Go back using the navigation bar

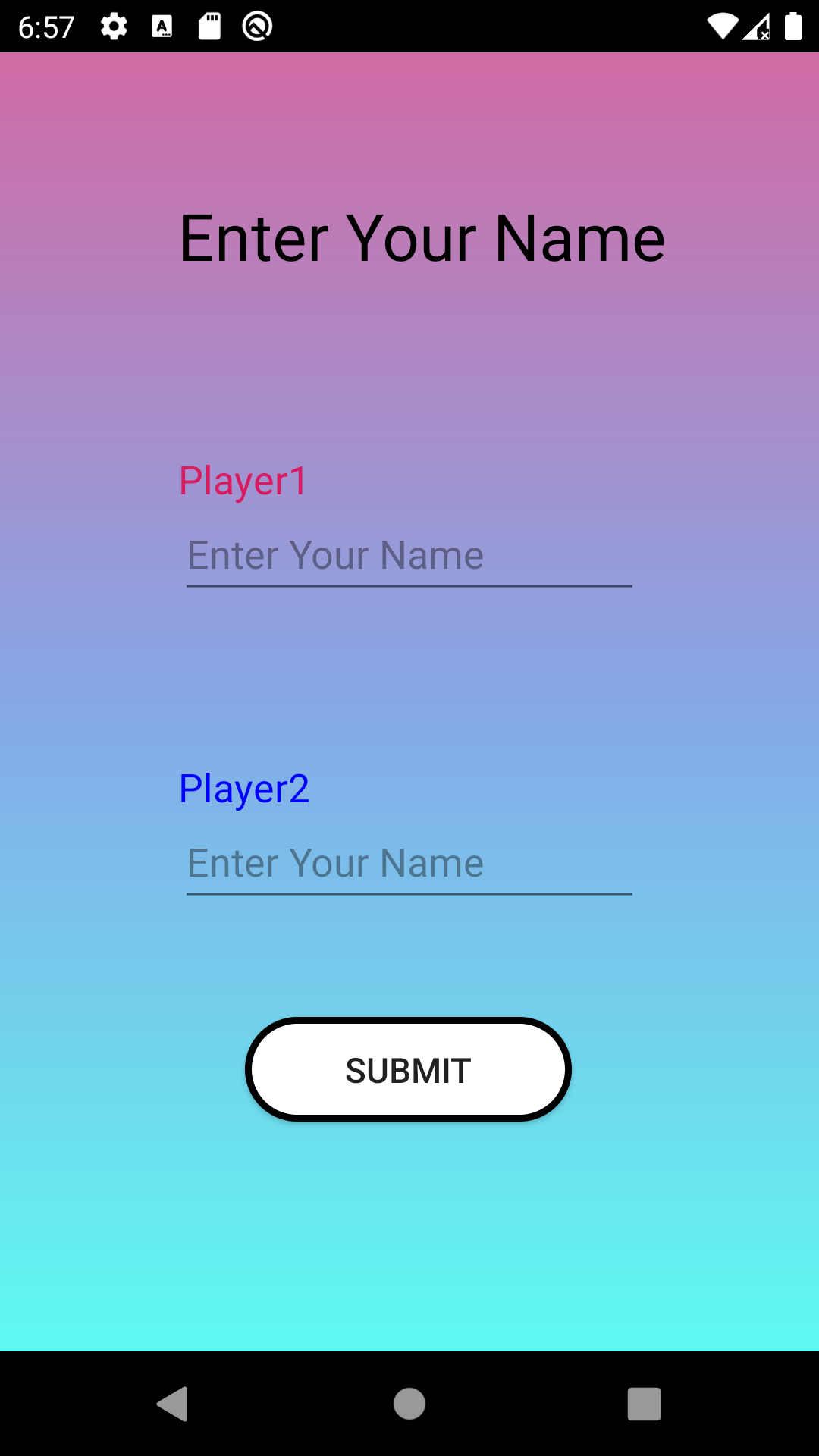click(174, 1404)
